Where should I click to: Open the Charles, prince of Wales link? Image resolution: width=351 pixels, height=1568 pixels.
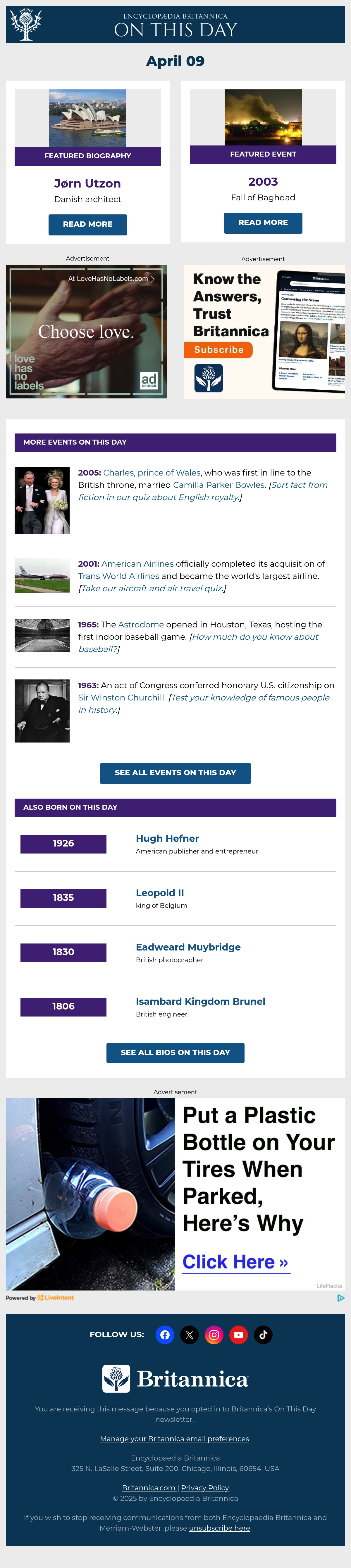pyautogui.click(x=152, y=473)
